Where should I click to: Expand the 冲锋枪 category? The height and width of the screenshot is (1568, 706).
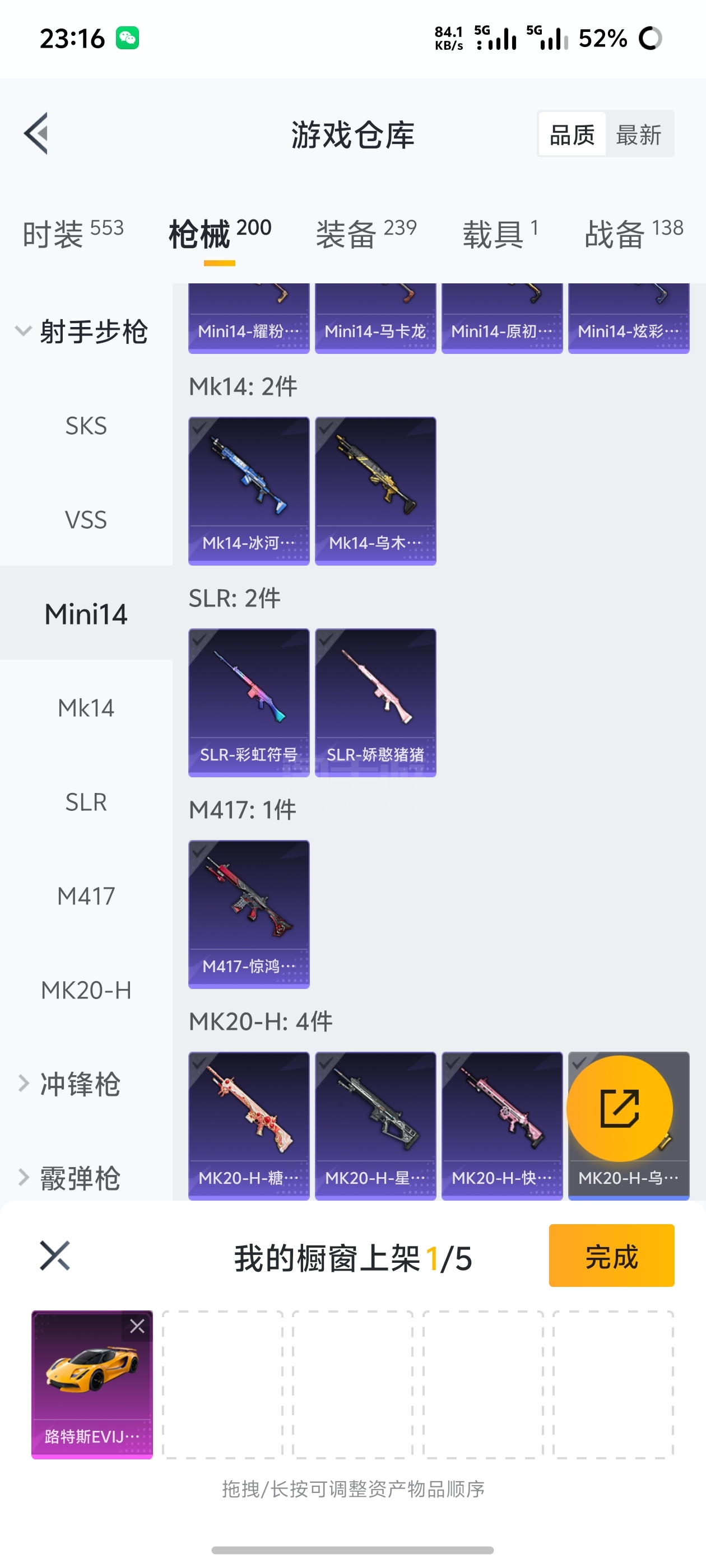click(70, 1084)
